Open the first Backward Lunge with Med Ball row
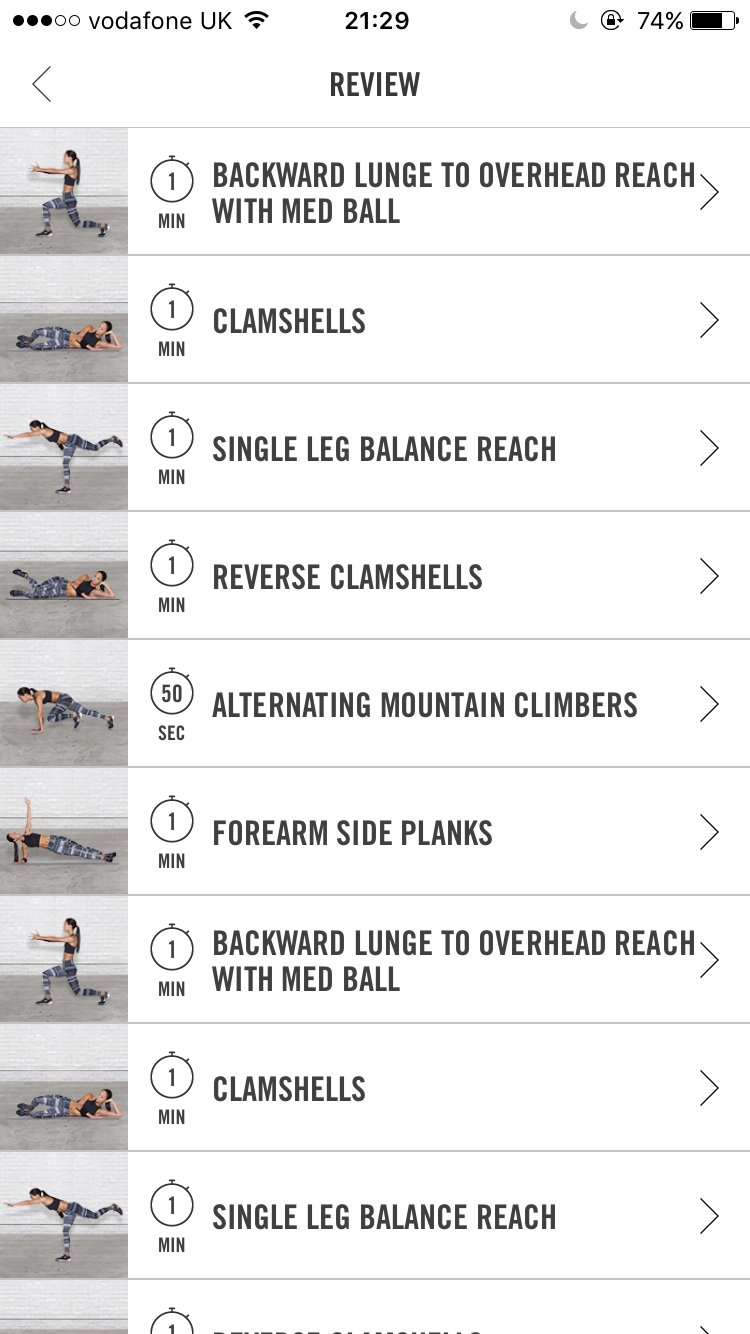The width and height of the screenshot is (750, 1334). pyautogui.click(x=375, y=192)
